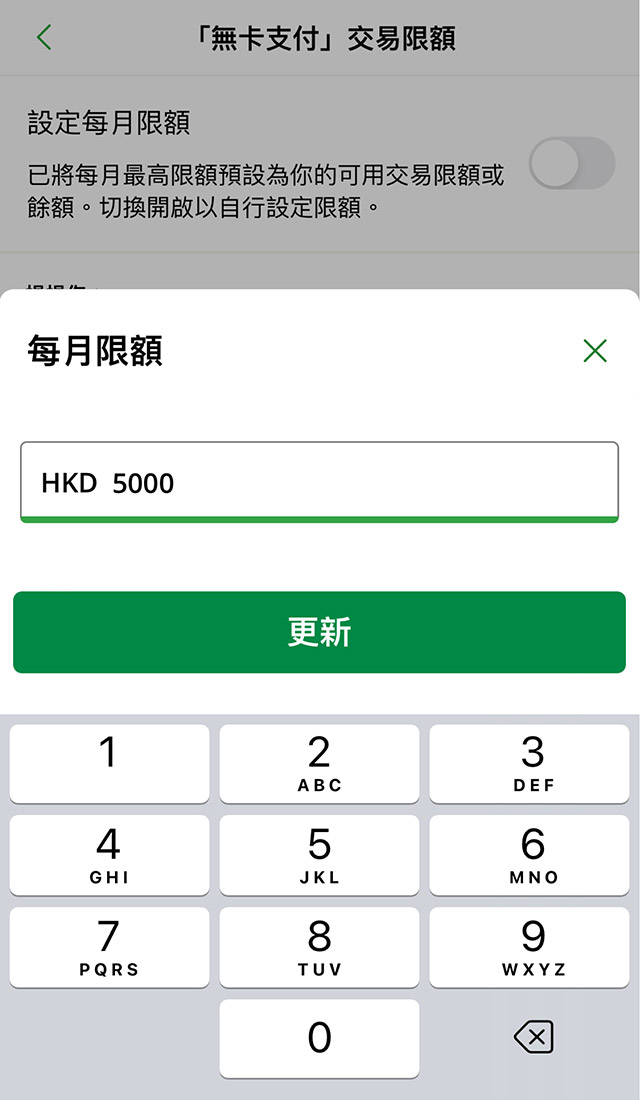The width and height of the screenshot is (640, 1100).
Task: Delete a digit with the backspace key
Action: pyautogui.click(x=533, y=1039)
